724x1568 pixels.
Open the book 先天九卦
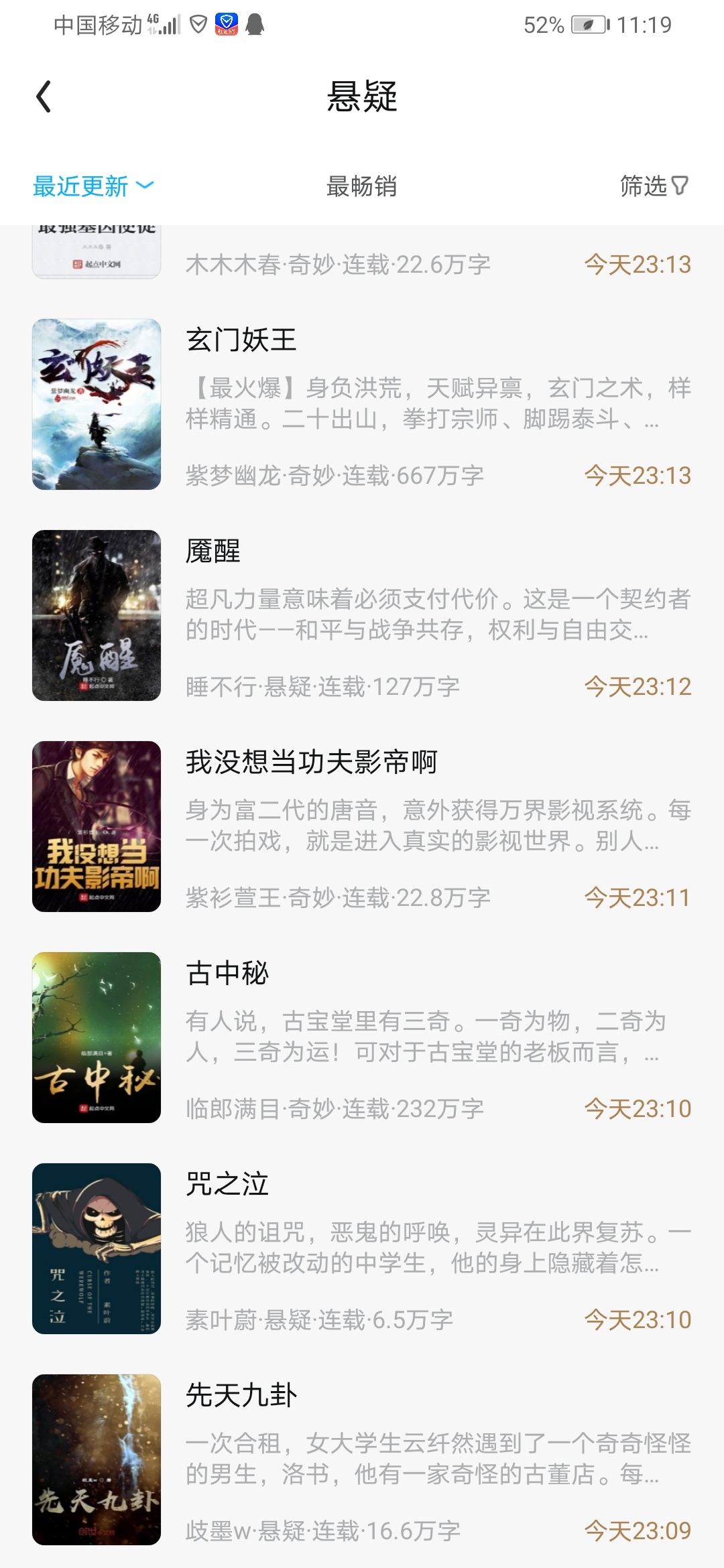click(x=362, y=1459)
